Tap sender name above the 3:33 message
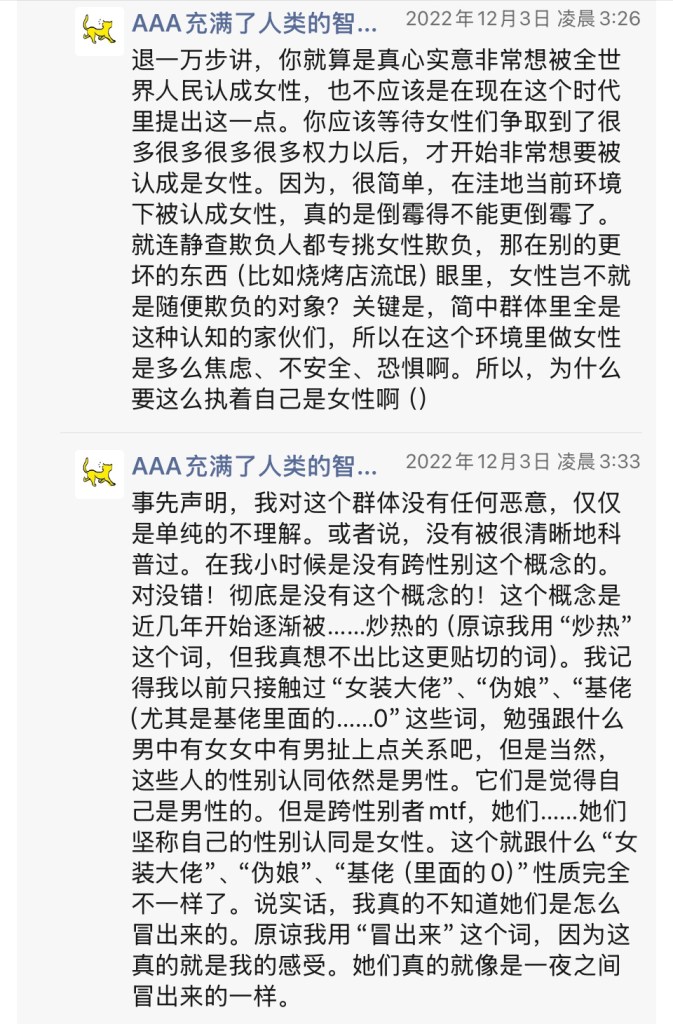Image resolution: width=673 pixels, height=1024 pixels. 255,467
